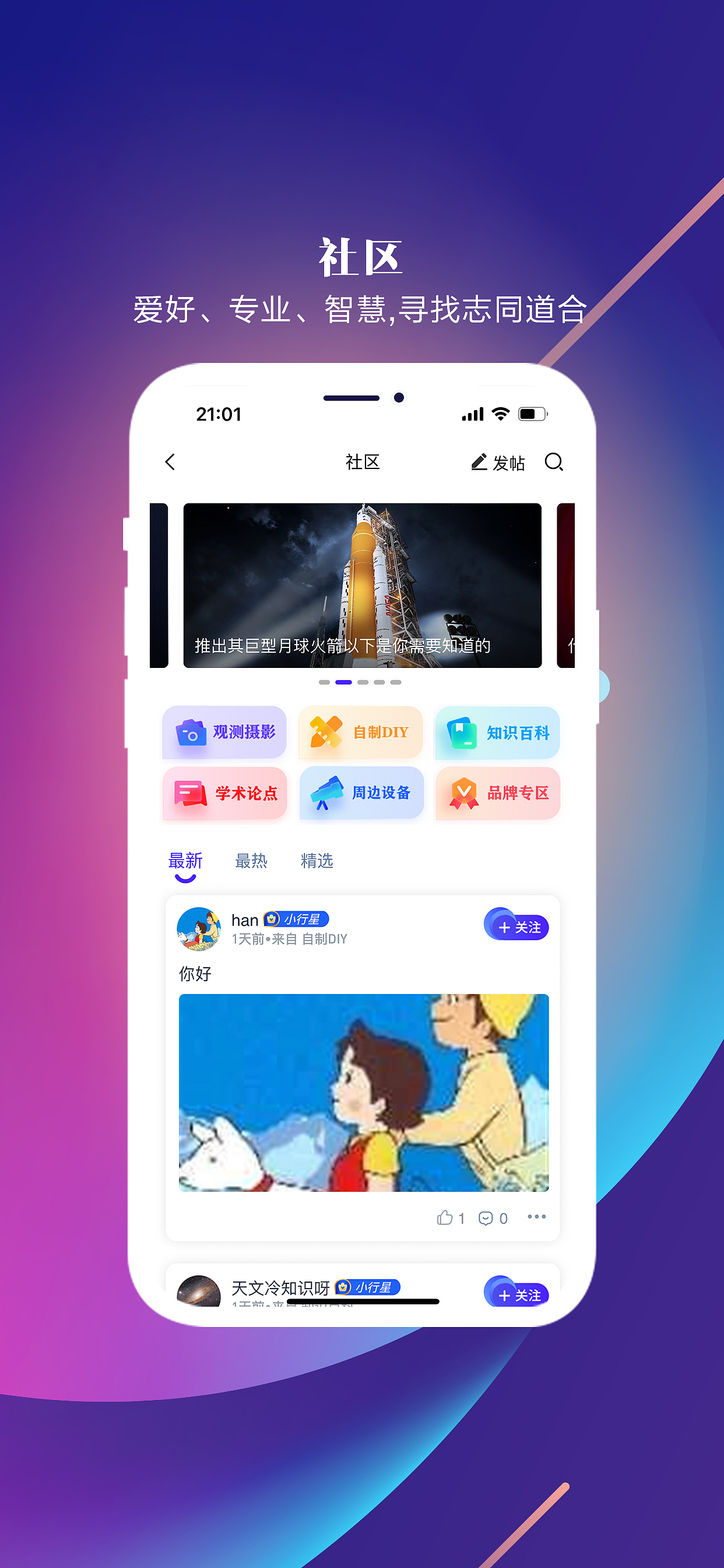Select the 最新 tab

tap(185, 860)
